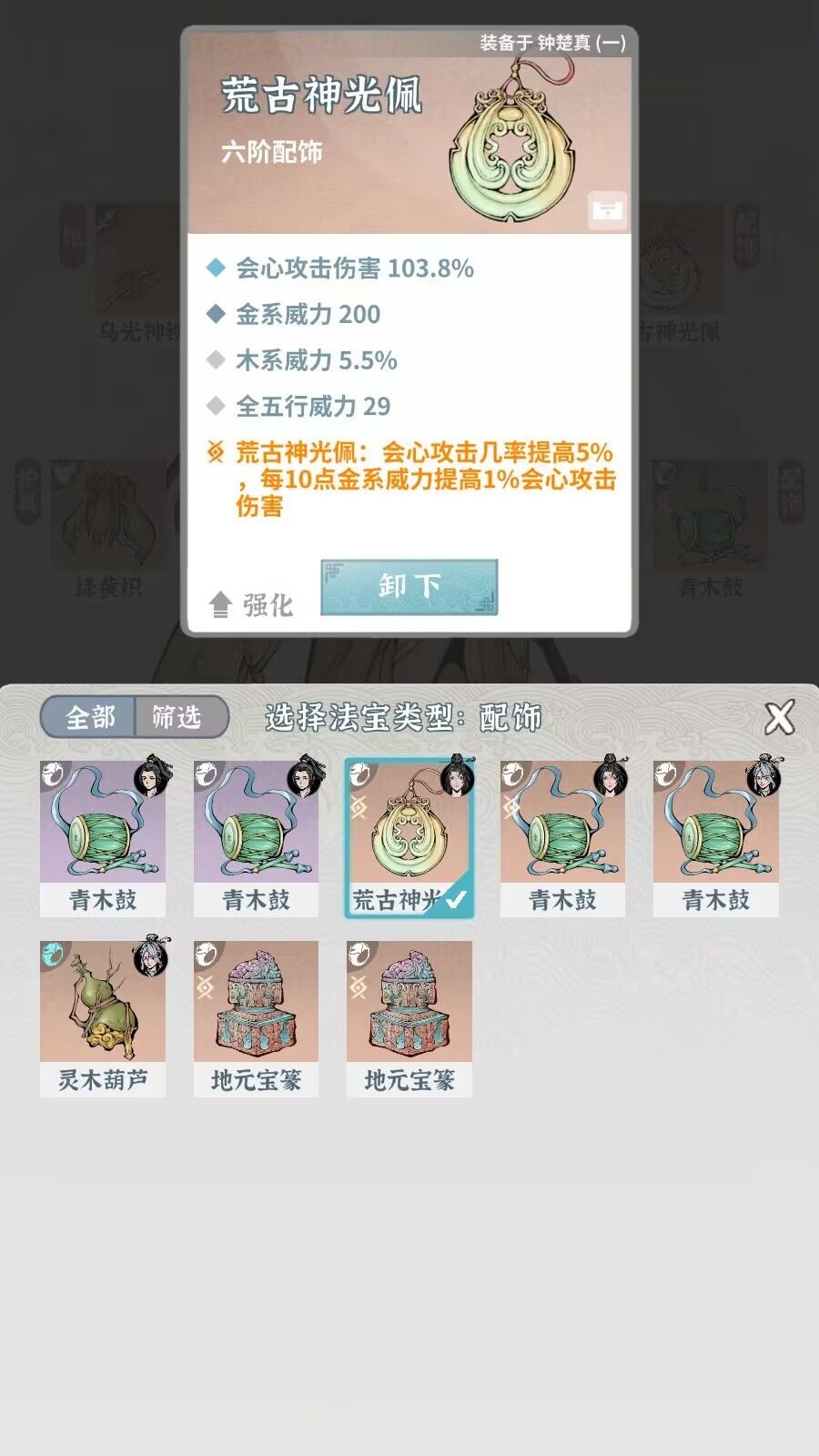Image resolution: width=819 pixels, height=1456 pixels.
Task: Tap the 卸下 unequip button
Action: pyautogui.click(x=409, y=587)
